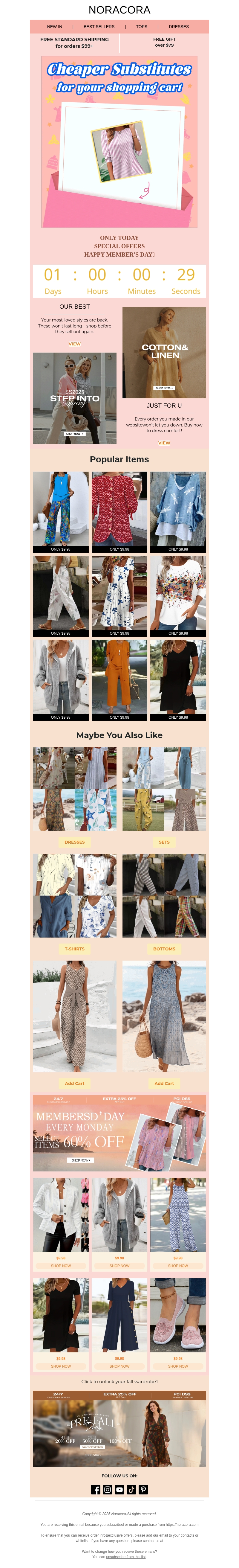Open the NEW IN category link
Image resolution: width=239 pixels, height=1568 pixels.
[x=54, y=27]
